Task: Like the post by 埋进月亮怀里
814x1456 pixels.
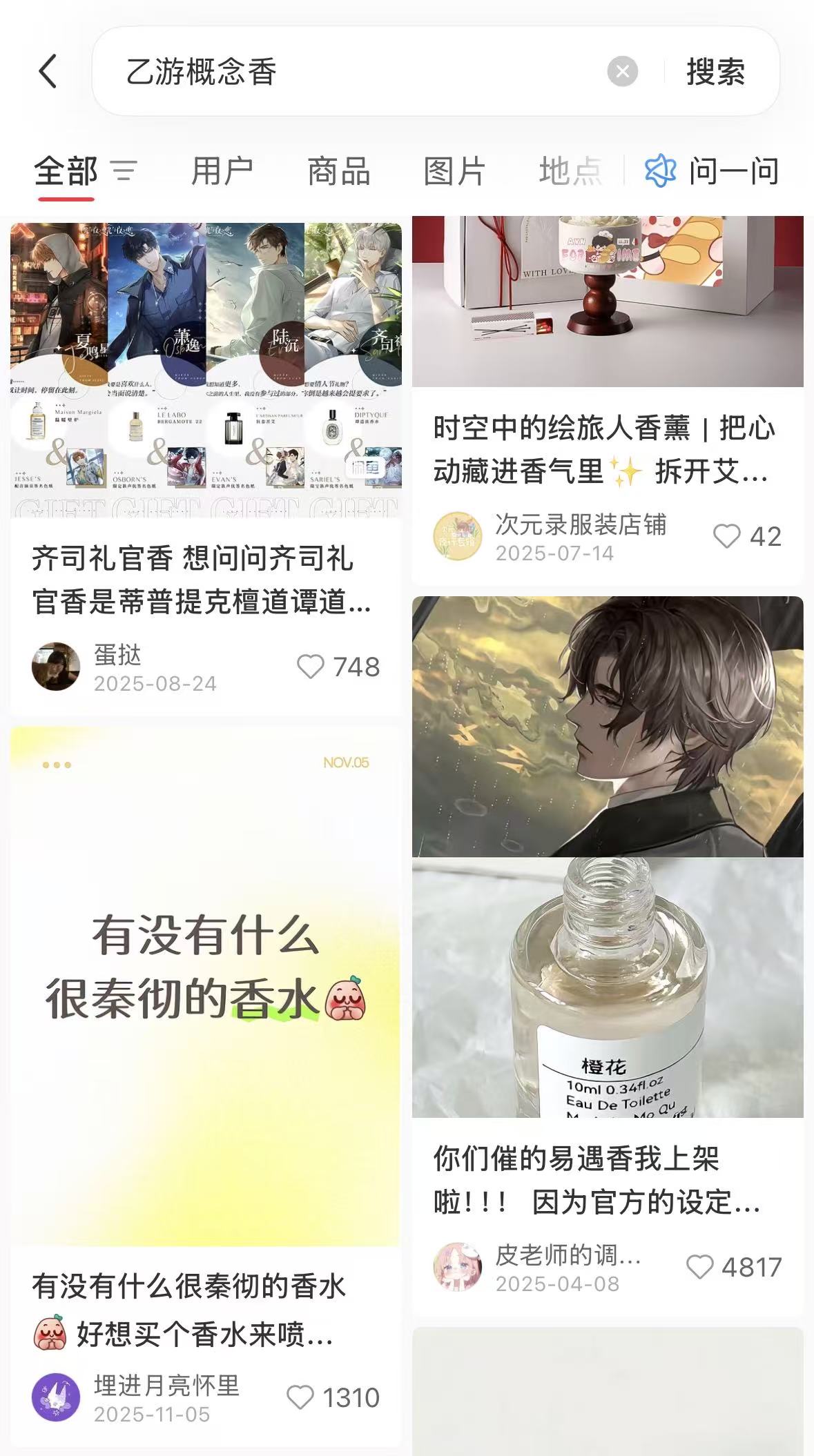Action: coord(300,1397)
